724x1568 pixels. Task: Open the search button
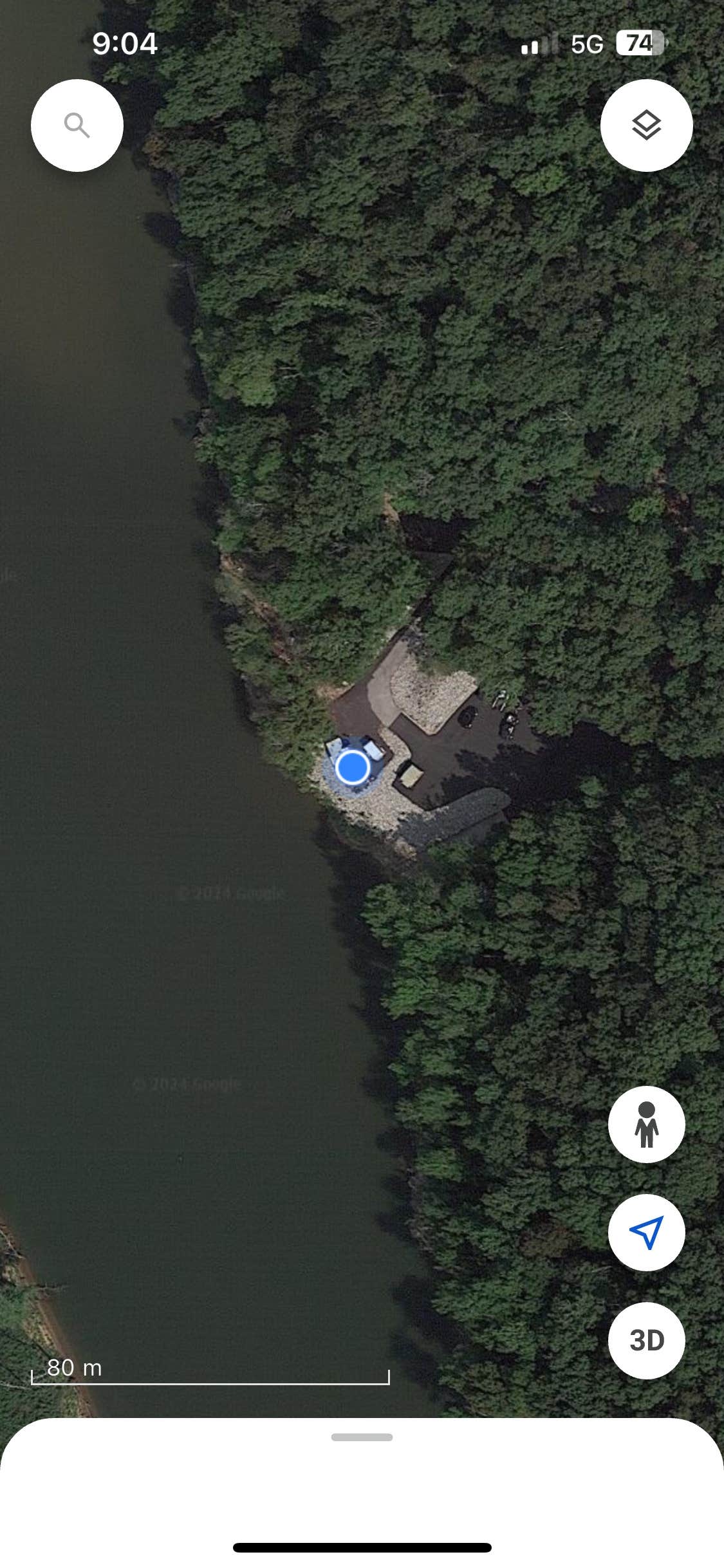(x=77, y=126)
